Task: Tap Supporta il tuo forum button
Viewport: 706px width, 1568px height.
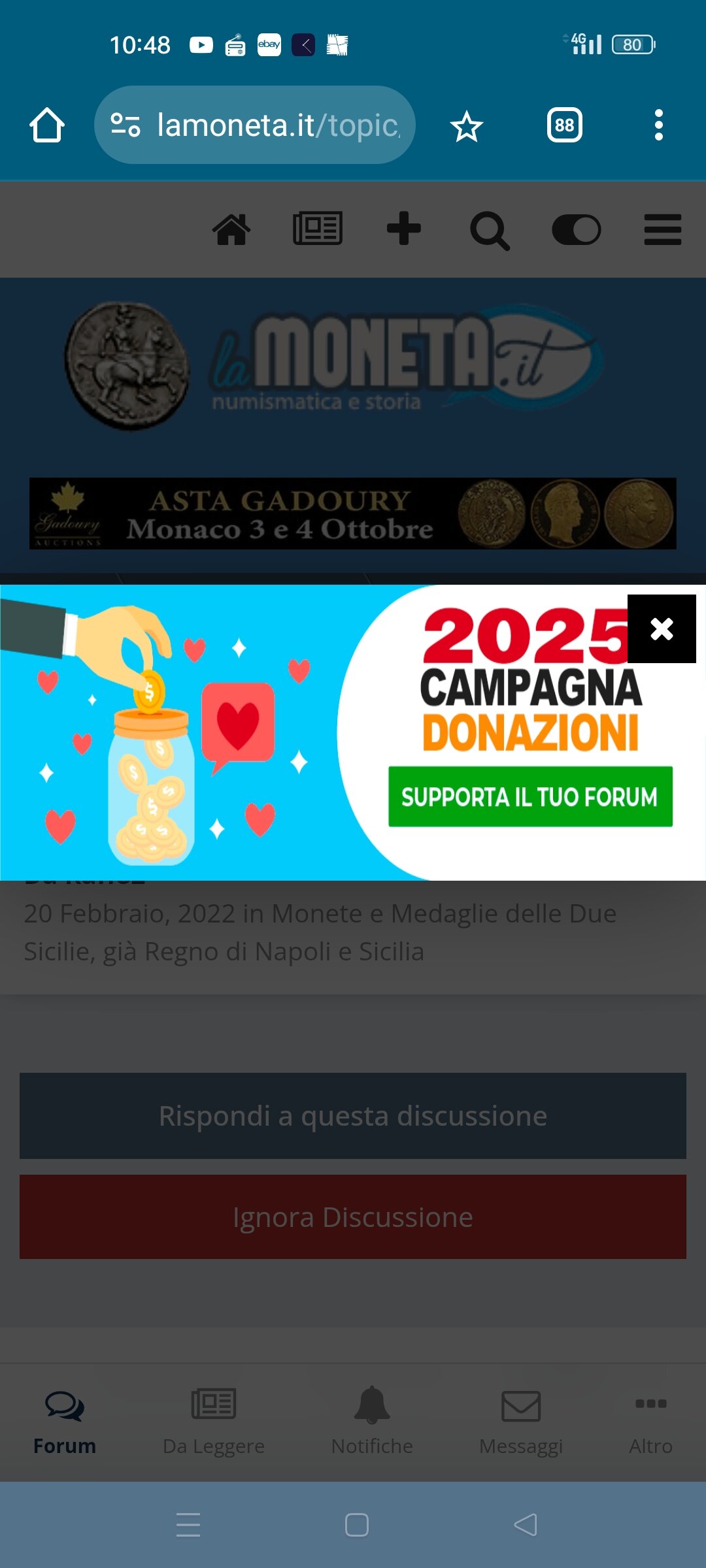Action: tap(530, 796)
